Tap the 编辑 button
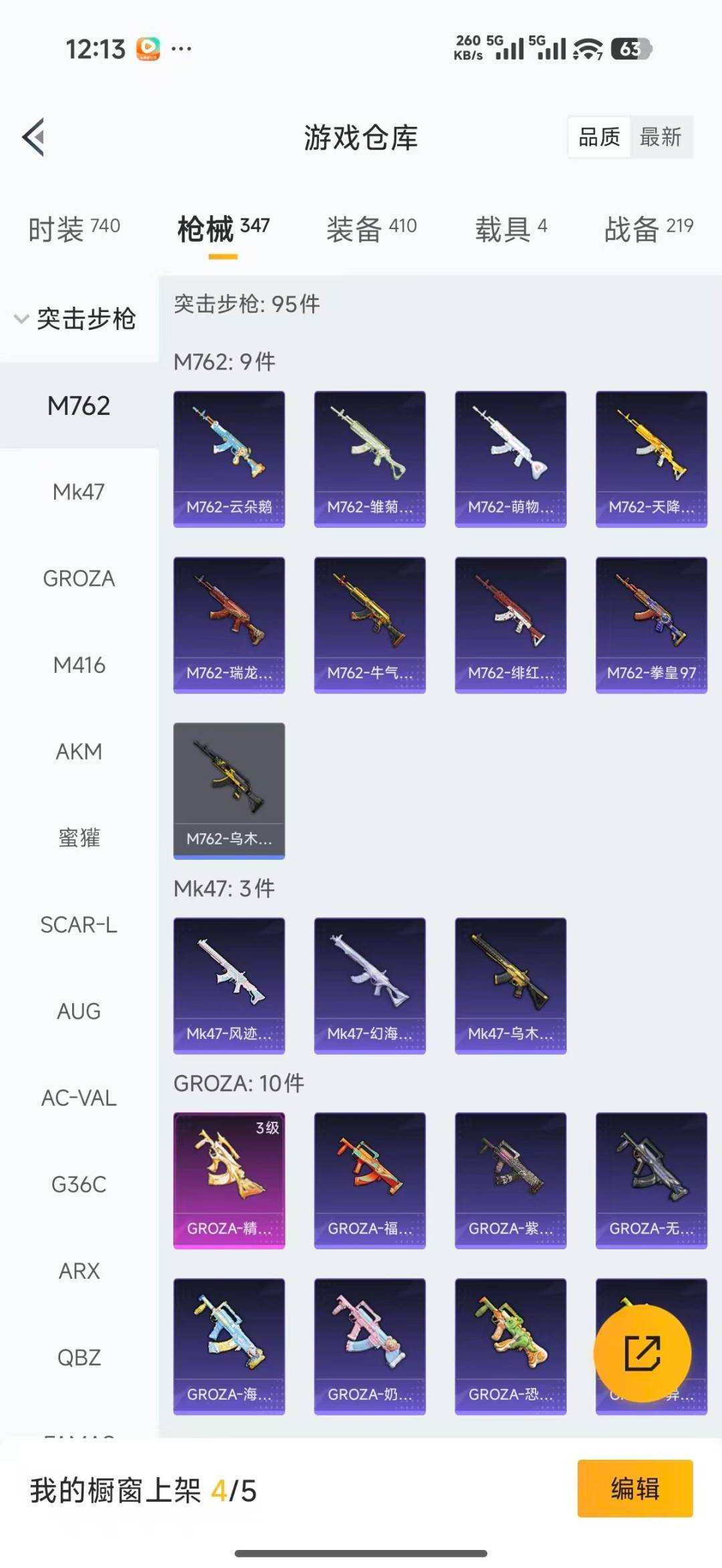 [x=634, y=1488]
